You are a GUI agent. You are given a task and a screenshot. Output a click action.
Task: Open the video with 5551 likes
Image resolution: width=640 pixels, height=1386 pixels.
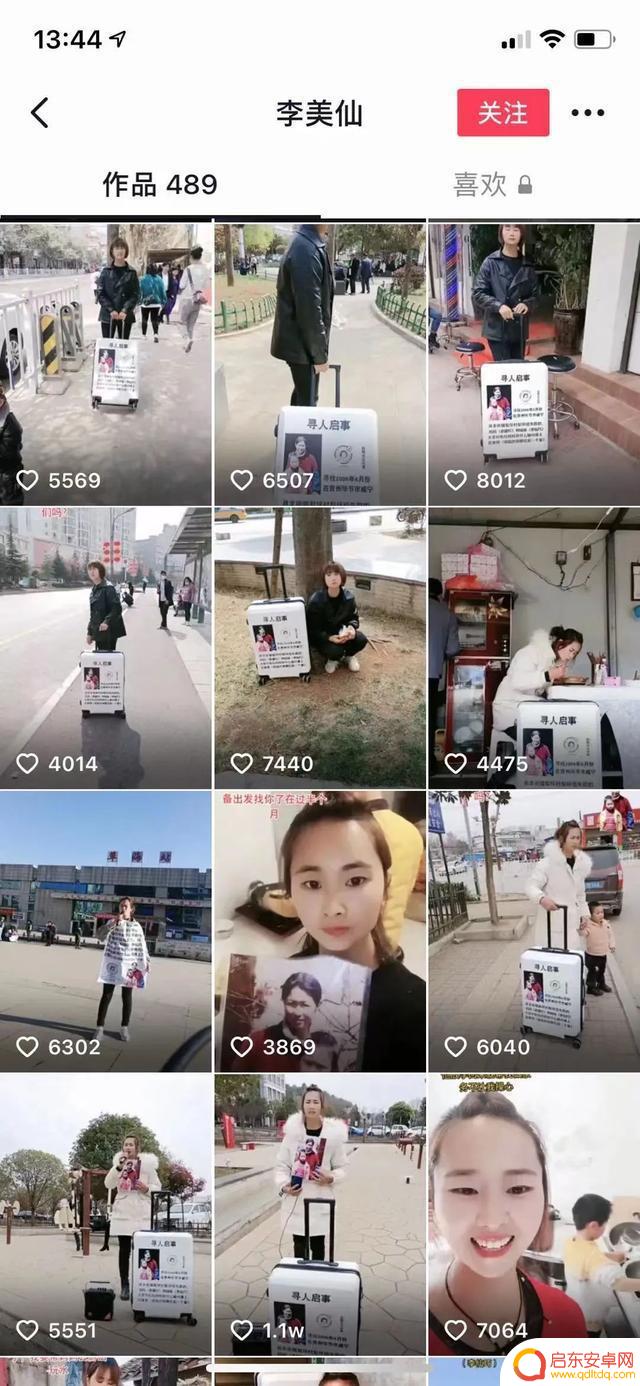tap(106, 1214)
